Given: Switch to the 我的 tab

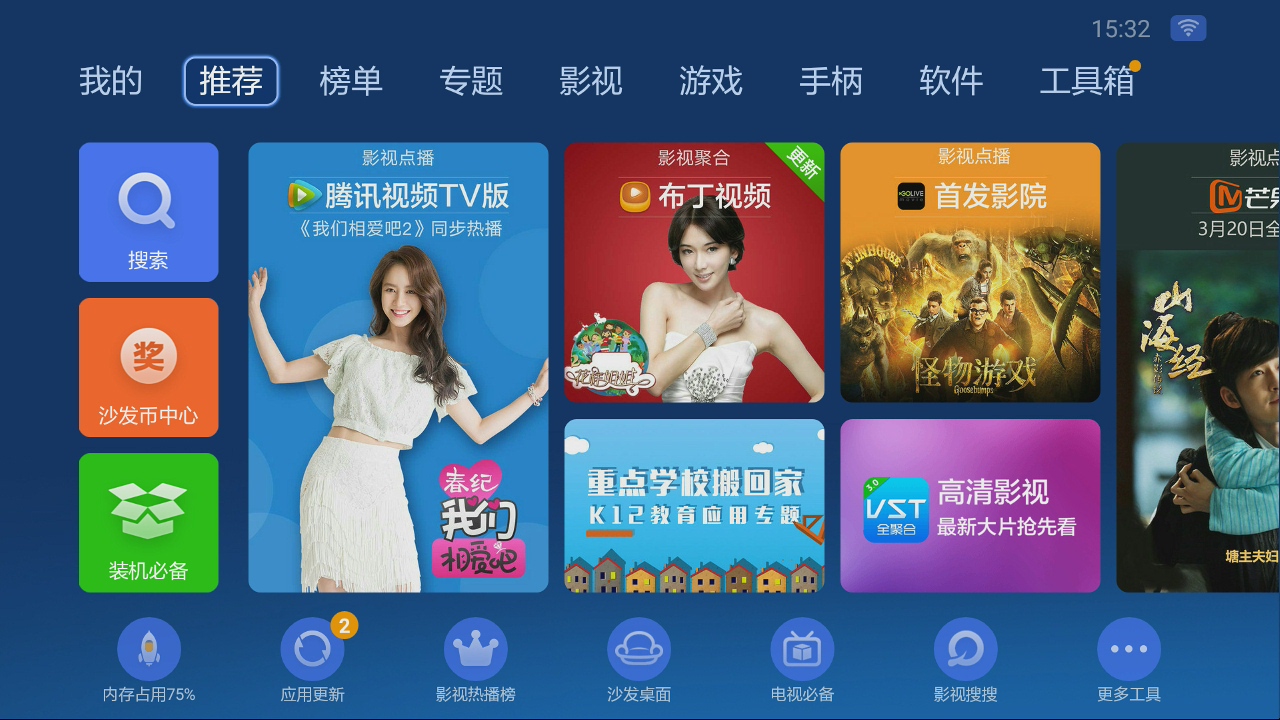Looking at the screenshot, I should tap(110, 81).
